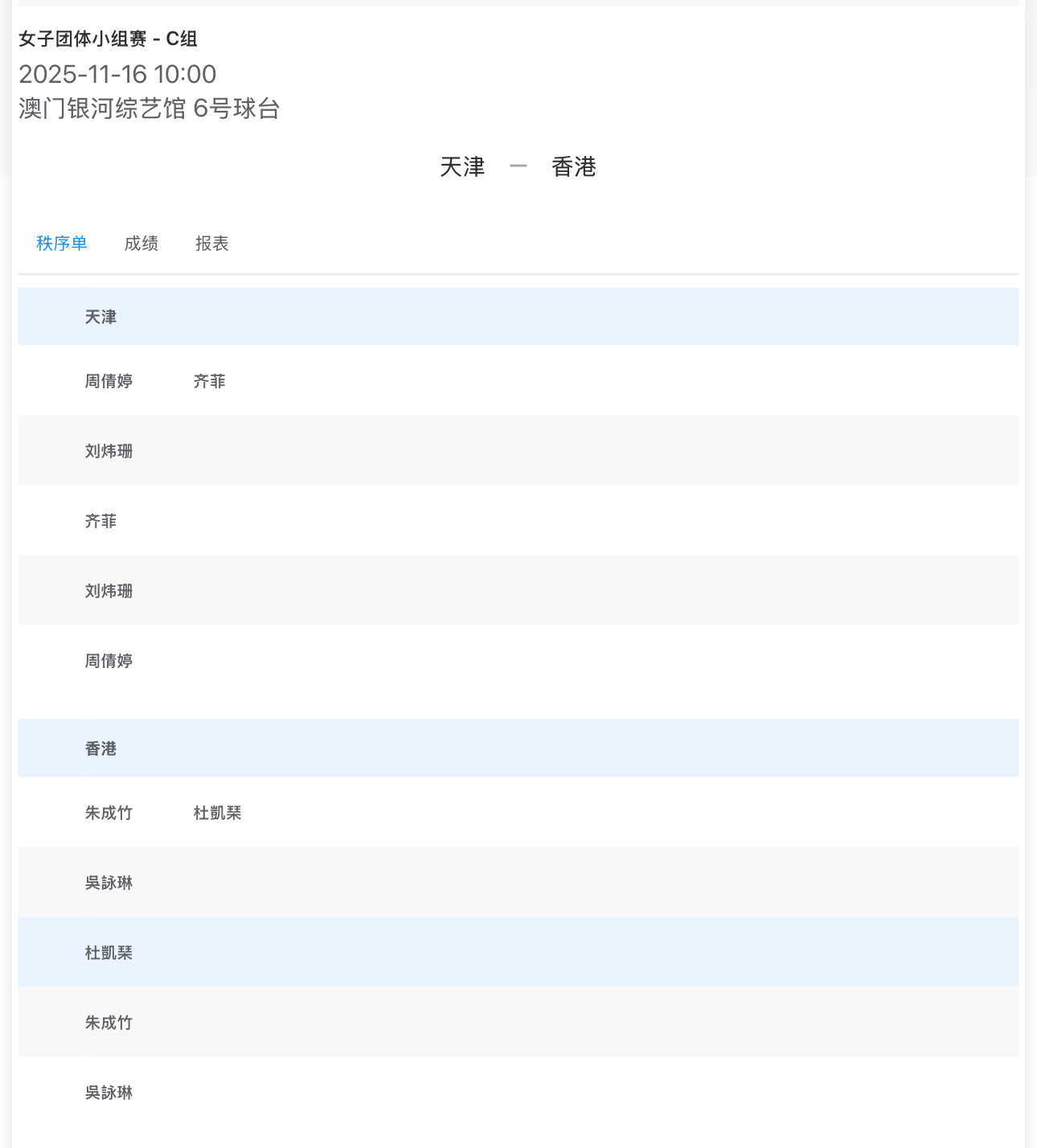This screenshot has width=1037, height=1148.
Task: Select the 秩序单 tab
Action: tap(61, 243)
